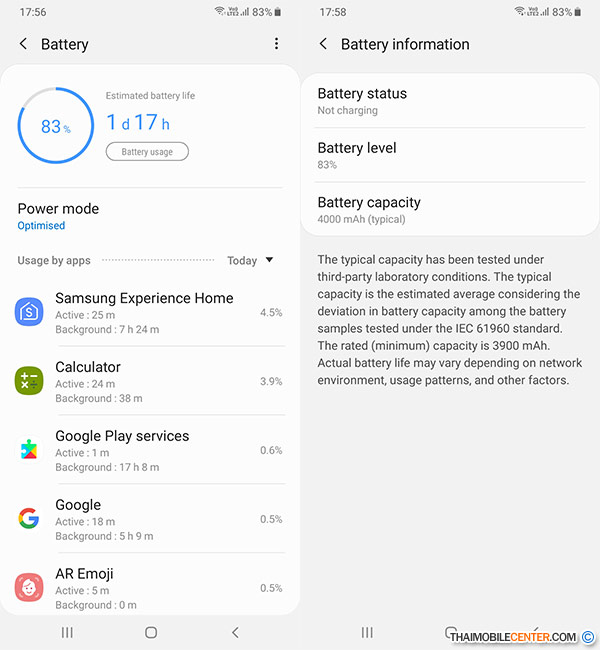Expand the Today usage period dropdown
Viewport: 600px width, 650px height.
[250, 260]
